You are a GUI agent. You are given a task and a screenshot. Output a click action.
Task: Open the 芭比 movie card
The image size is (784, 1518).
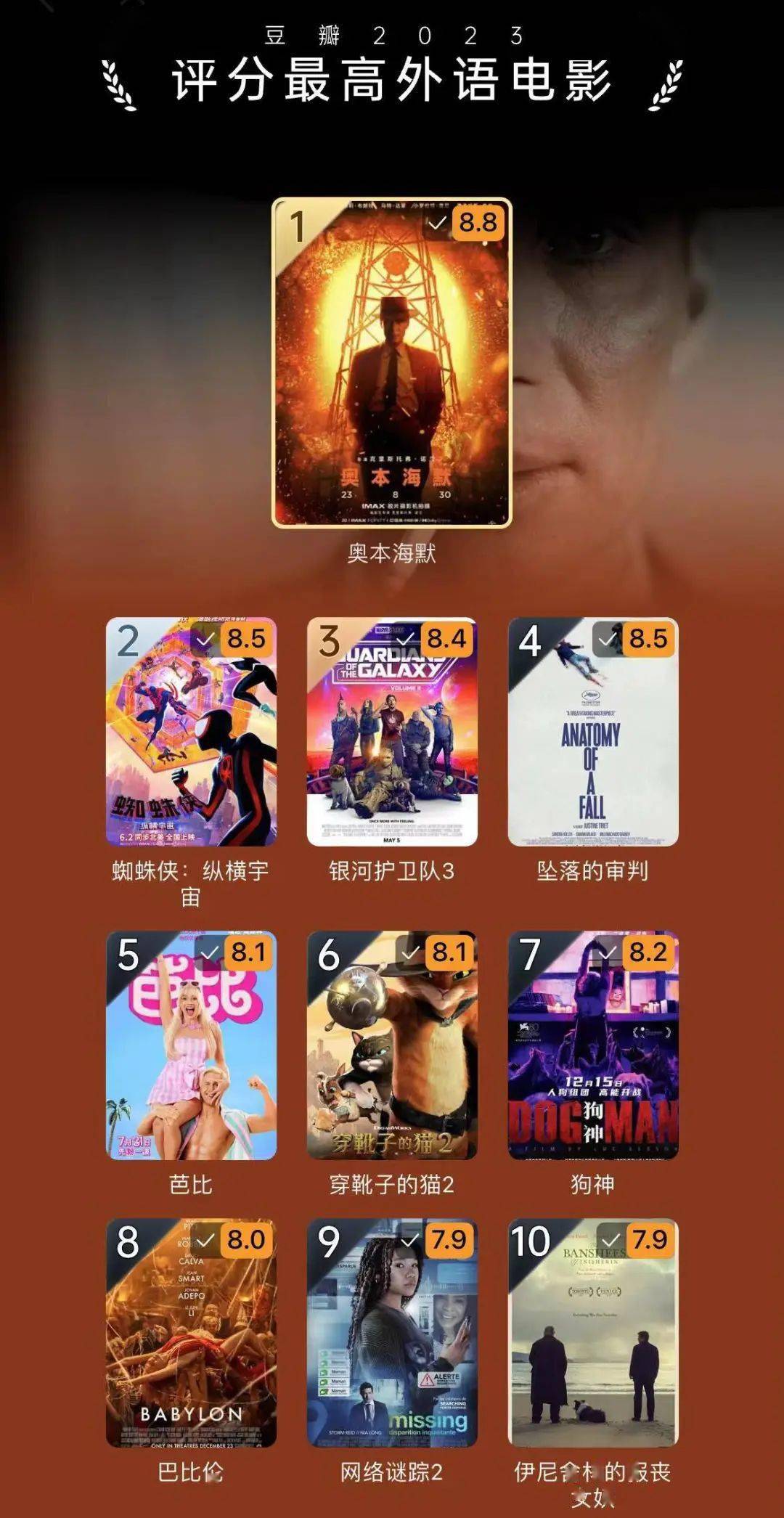pos(191,1045)
